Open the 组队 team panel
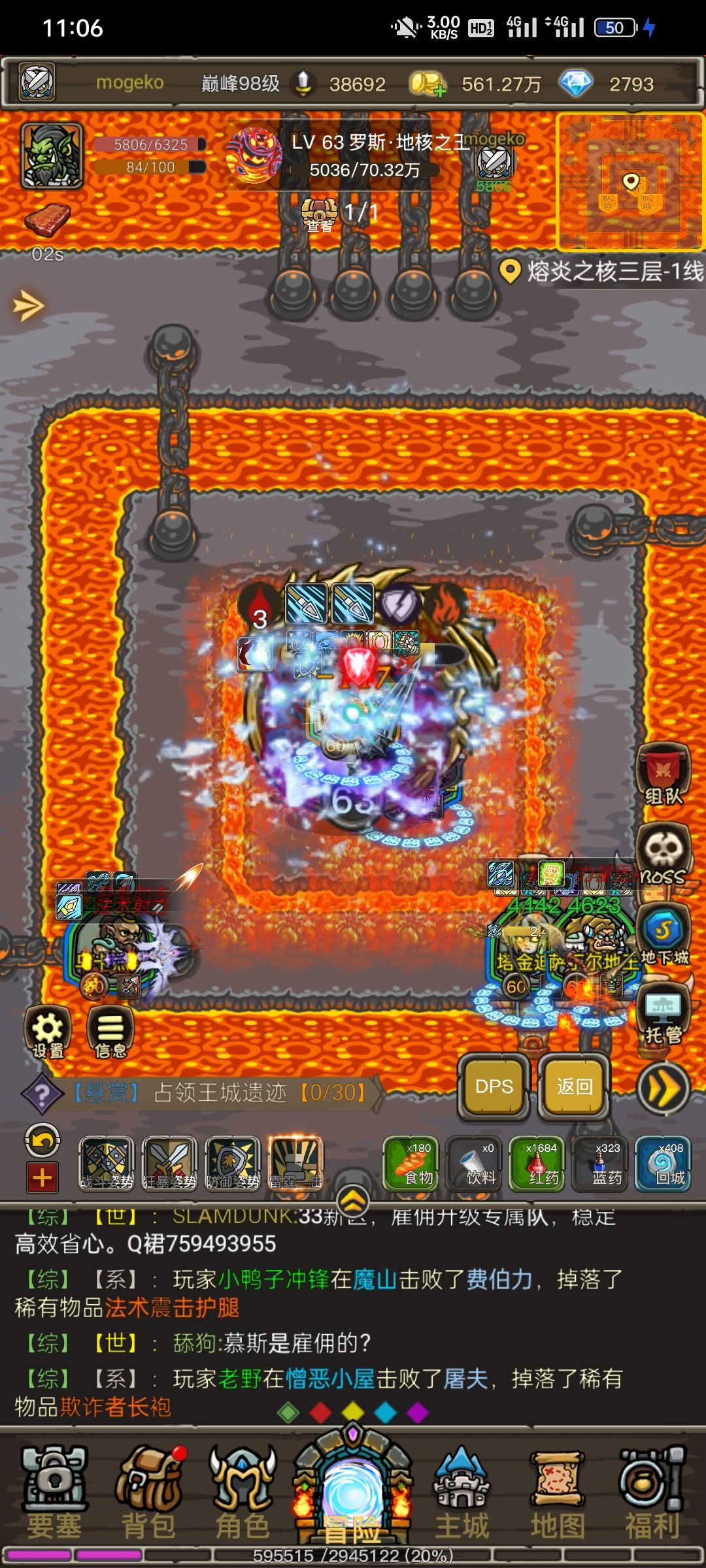706x1568 pixels. coord(664,776)
